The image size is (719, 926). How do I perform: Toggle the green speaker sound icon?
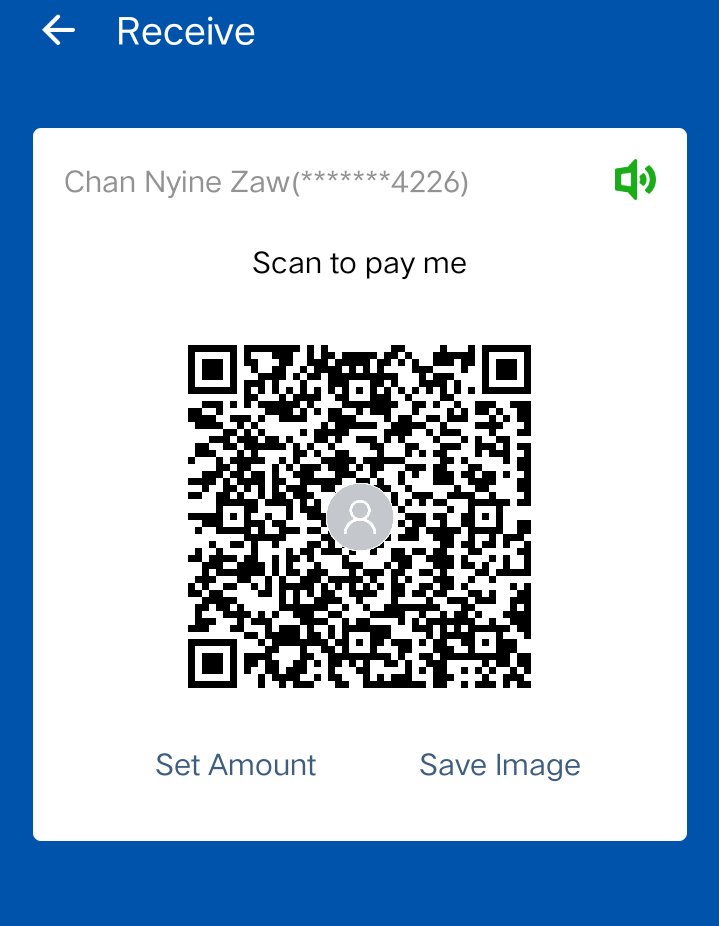635,181
